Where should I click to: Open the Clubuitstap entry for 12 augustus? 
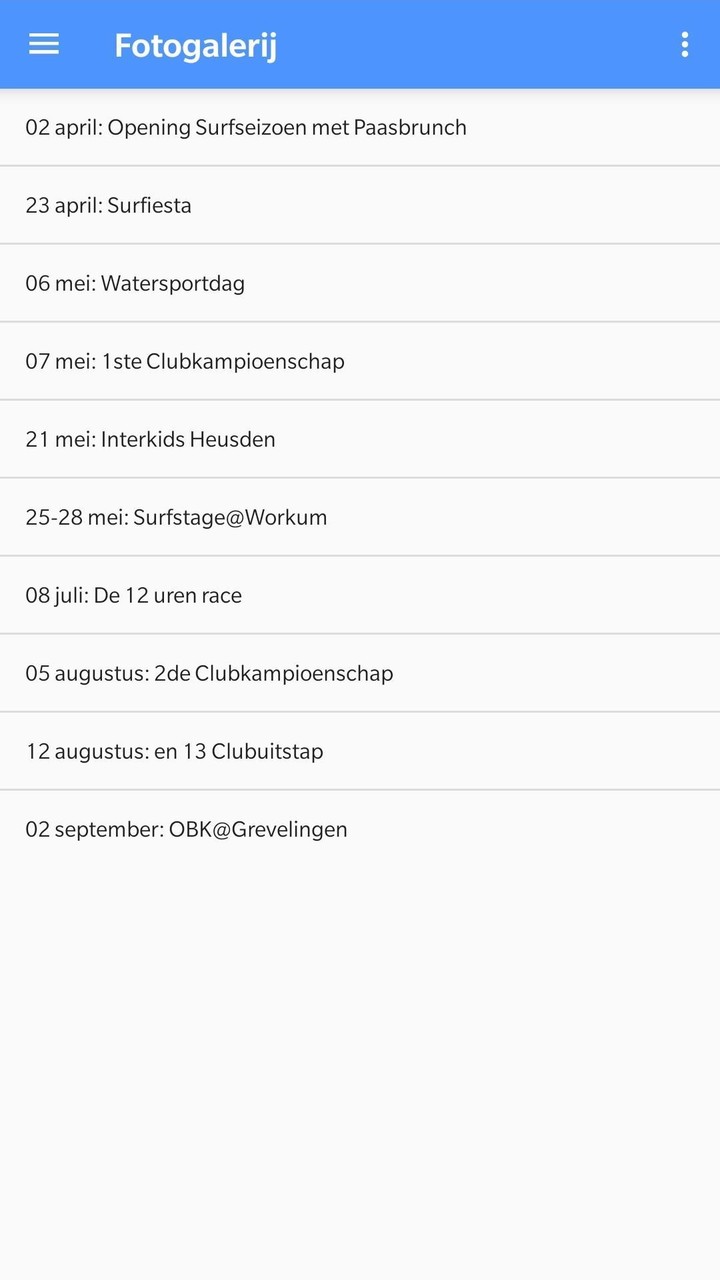click(x=174, y=751)
